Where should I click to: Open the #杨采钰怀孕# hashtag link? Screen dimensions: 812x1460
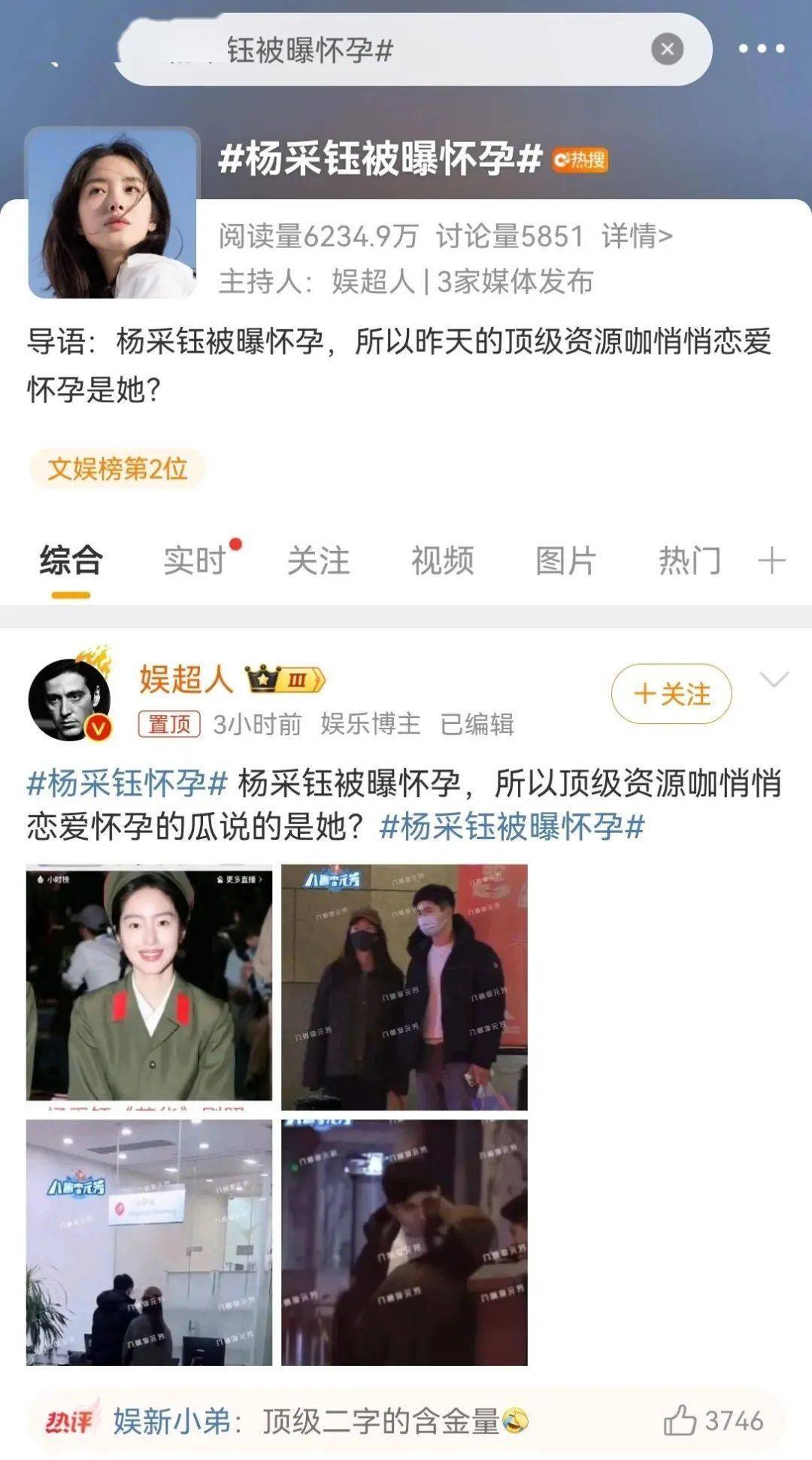click(127, 783)
